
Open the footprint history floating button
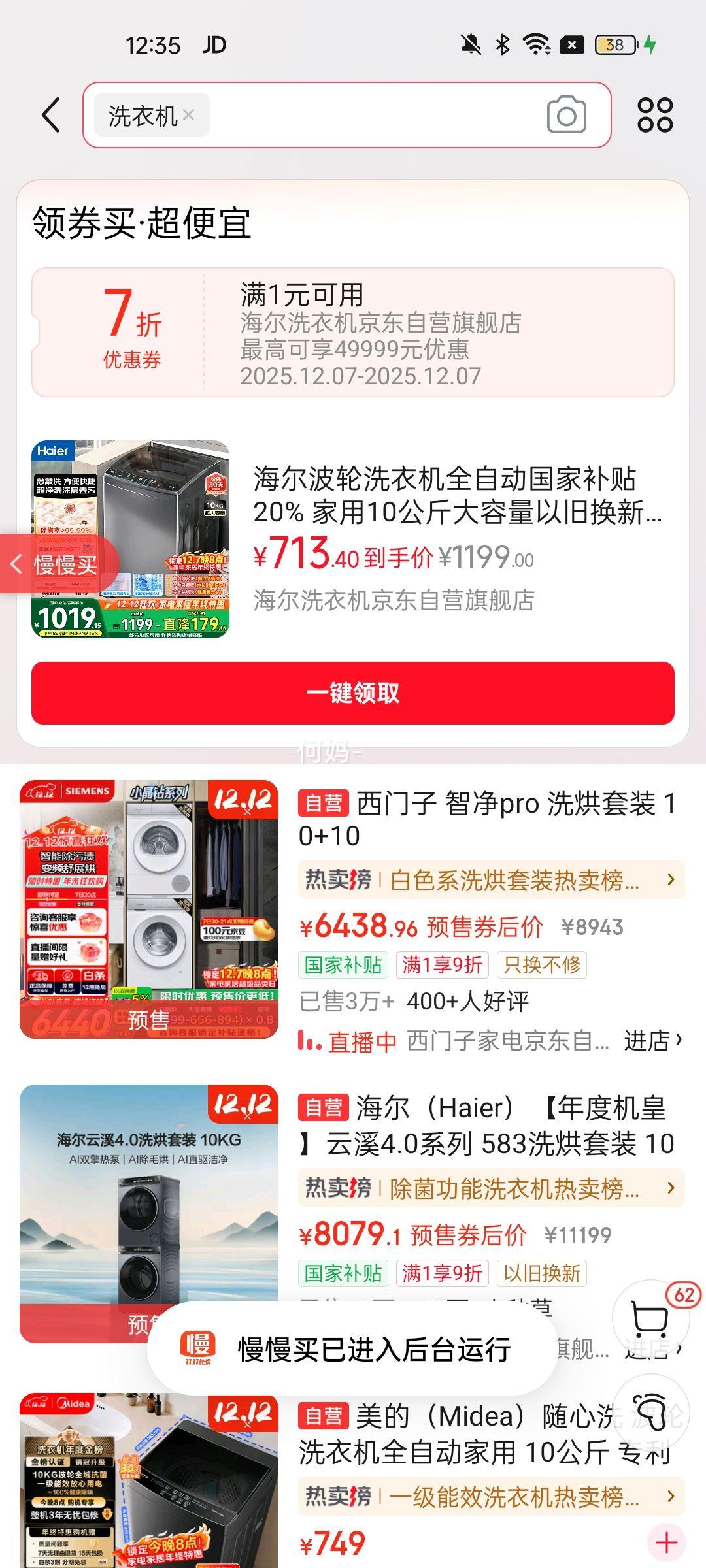tap(650, 1413)
